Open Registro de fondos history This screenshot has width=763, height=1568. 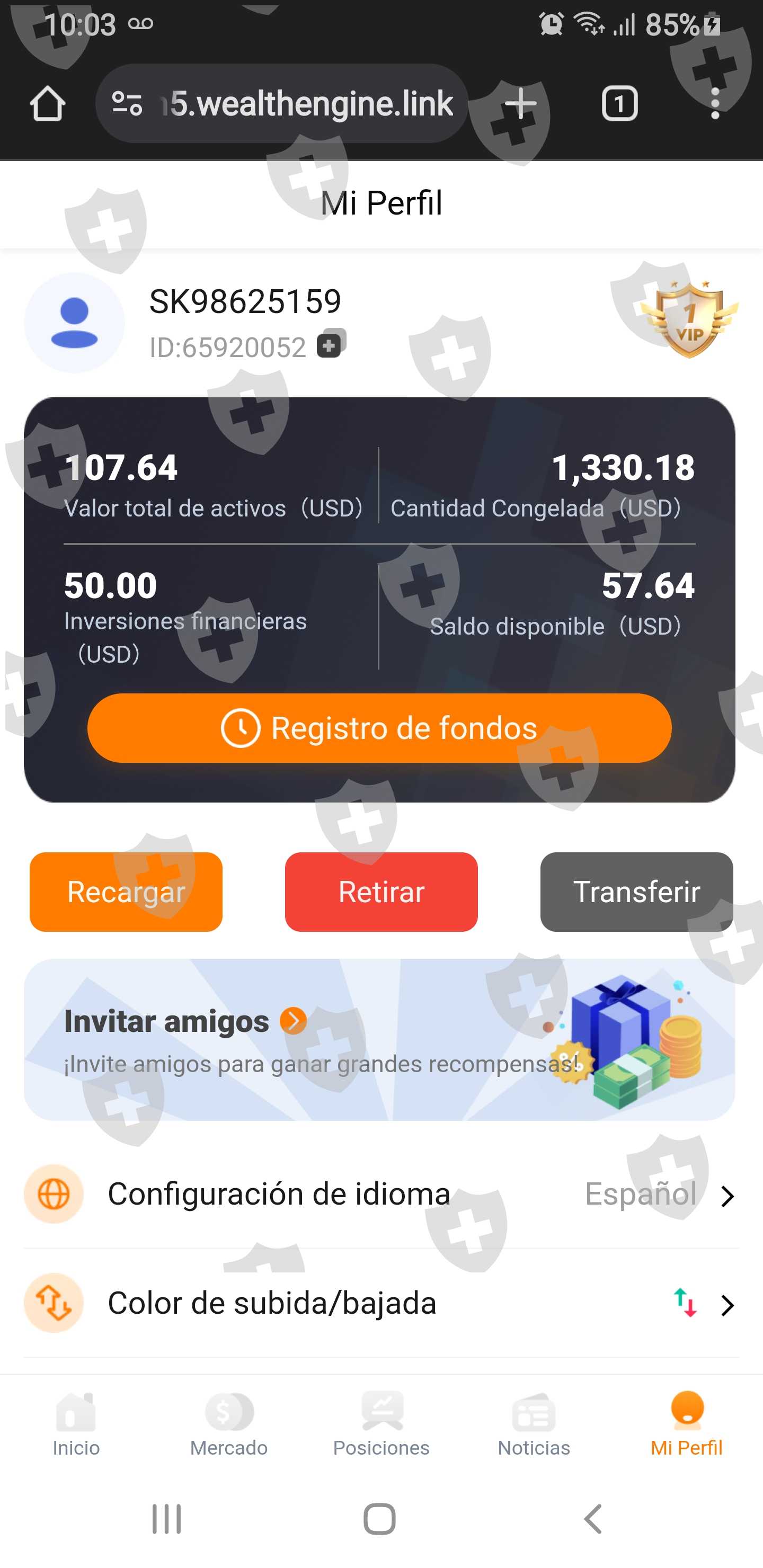tap(379, 728)
